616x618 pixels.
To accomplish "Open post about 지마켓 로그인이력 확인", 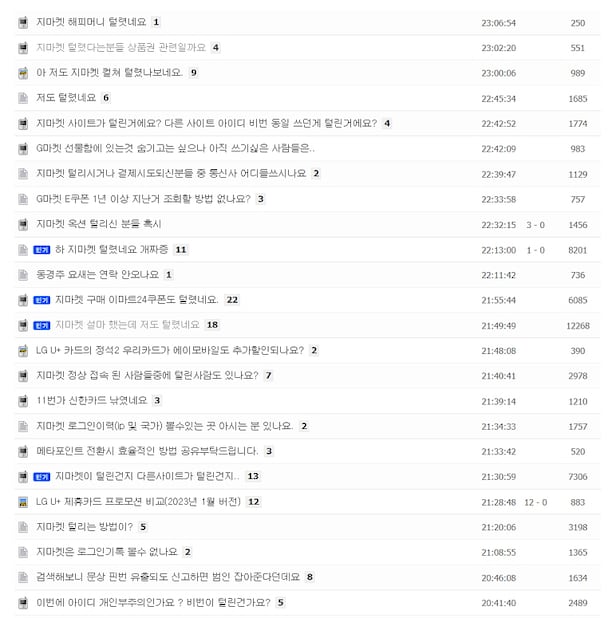I will click(164, 425).
